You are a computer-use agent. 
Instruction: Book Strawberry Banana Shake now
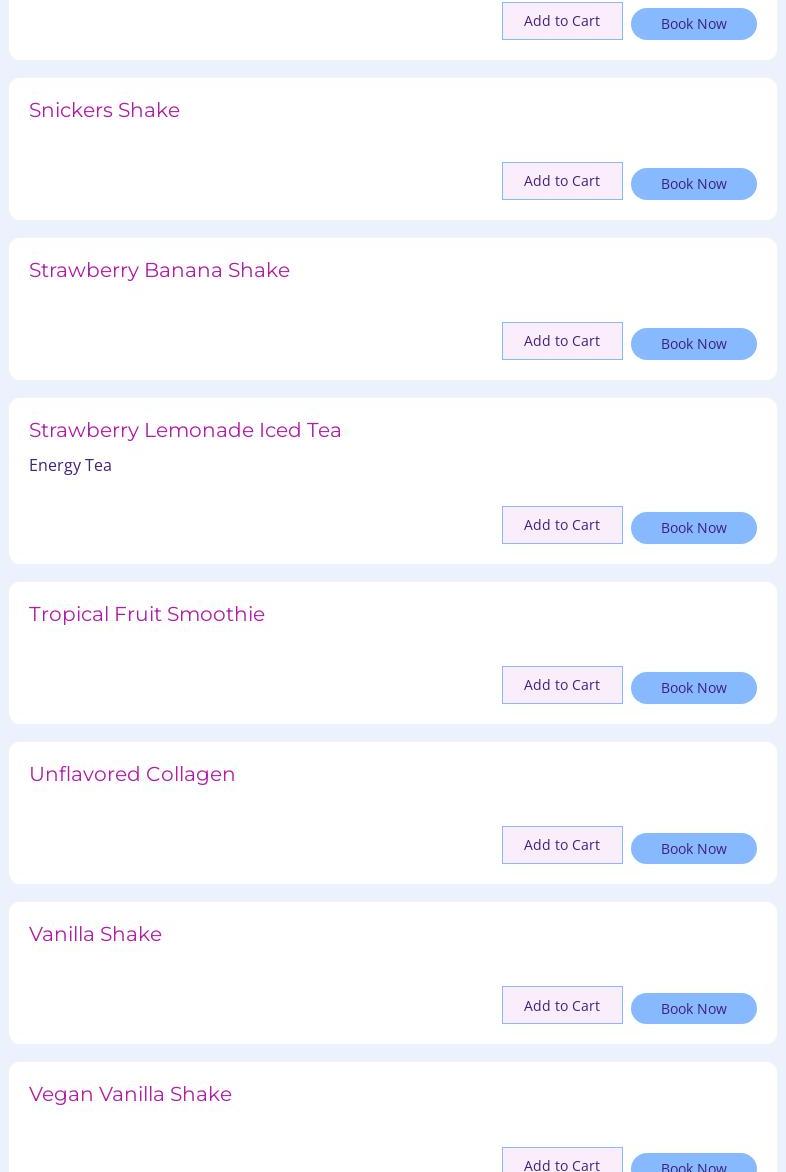click(693, 344)
